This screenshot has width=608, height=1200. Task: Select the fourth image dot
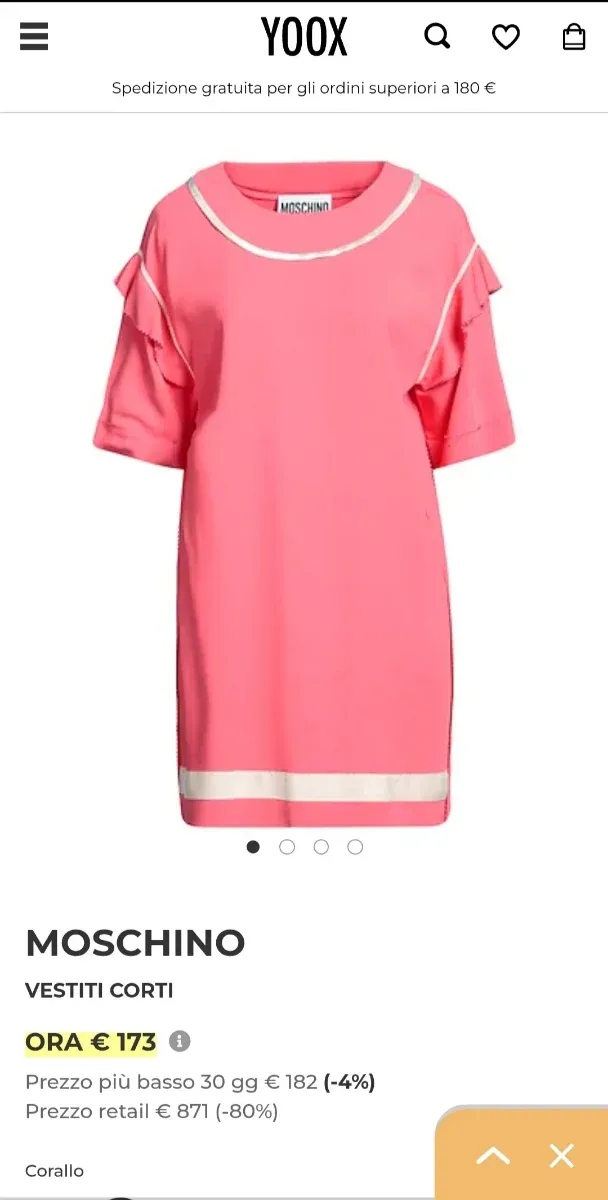click(355, 847)
